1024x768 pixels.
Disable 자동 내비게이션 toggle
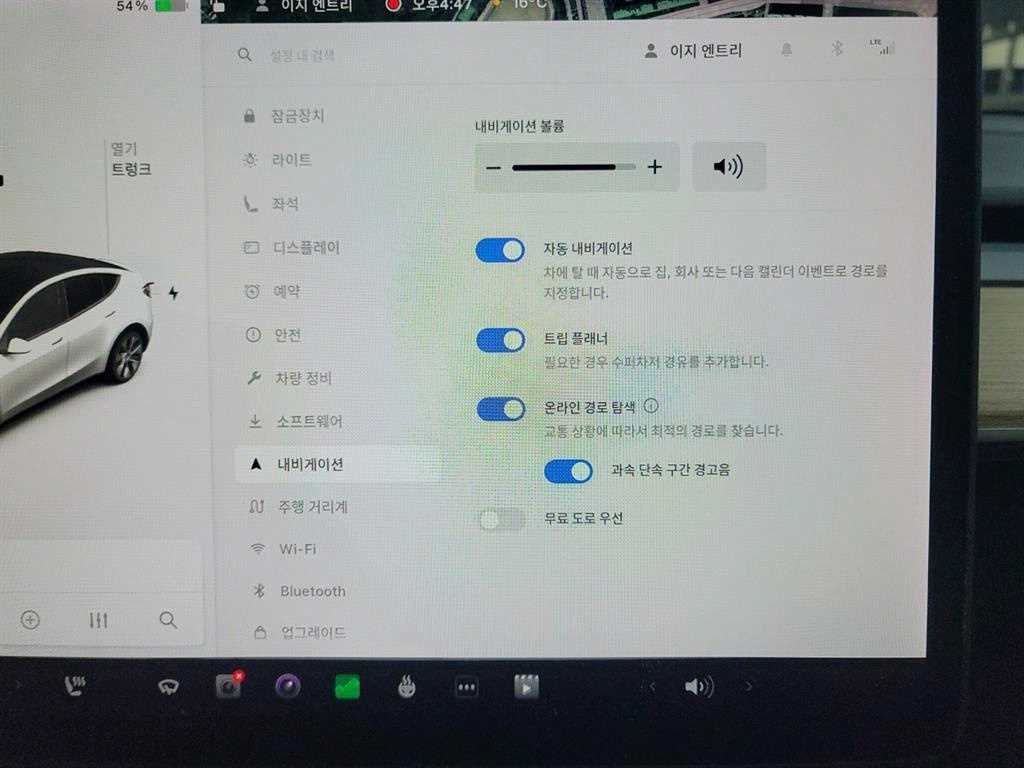[x=500, y=250]
